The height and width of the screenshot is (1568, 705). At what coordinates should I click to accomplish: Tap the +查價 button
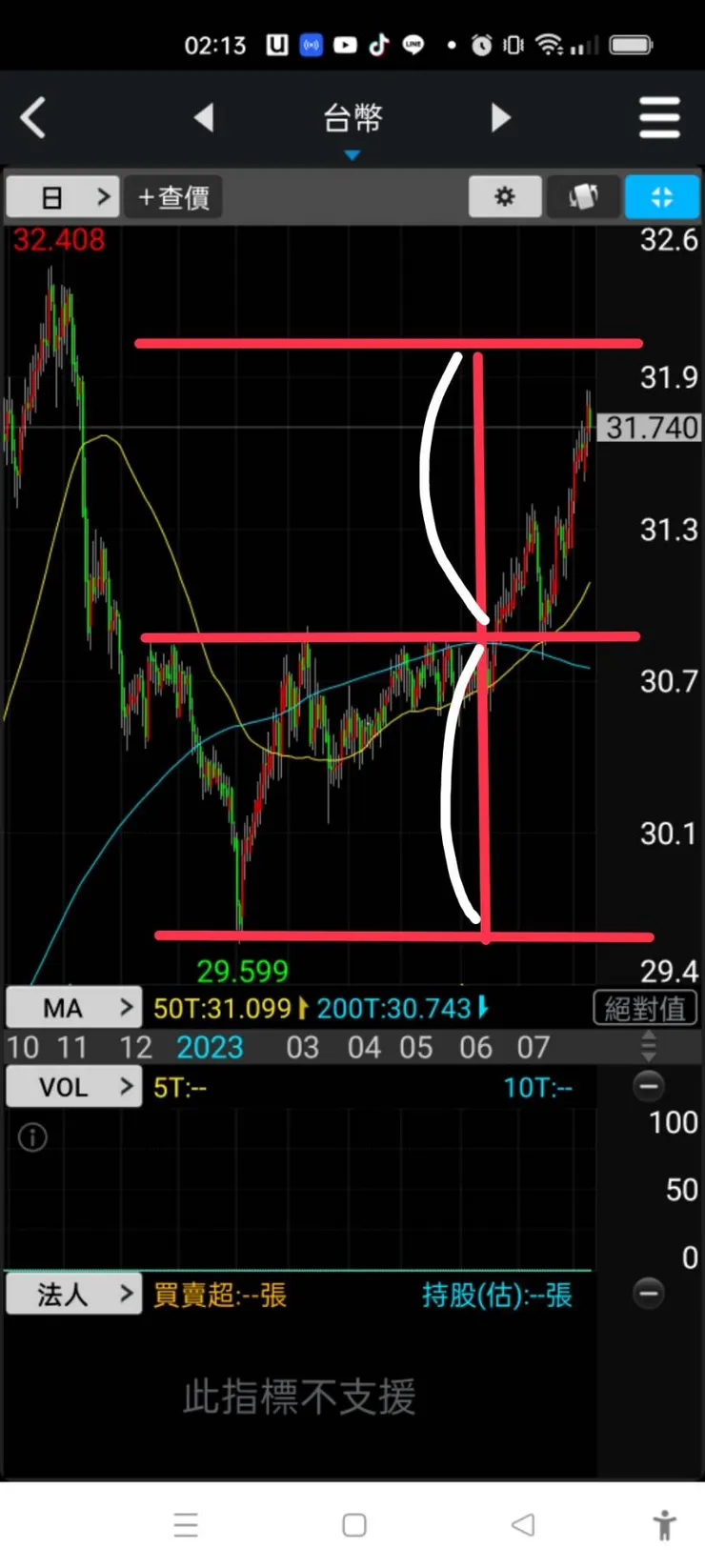click(173, 197)
